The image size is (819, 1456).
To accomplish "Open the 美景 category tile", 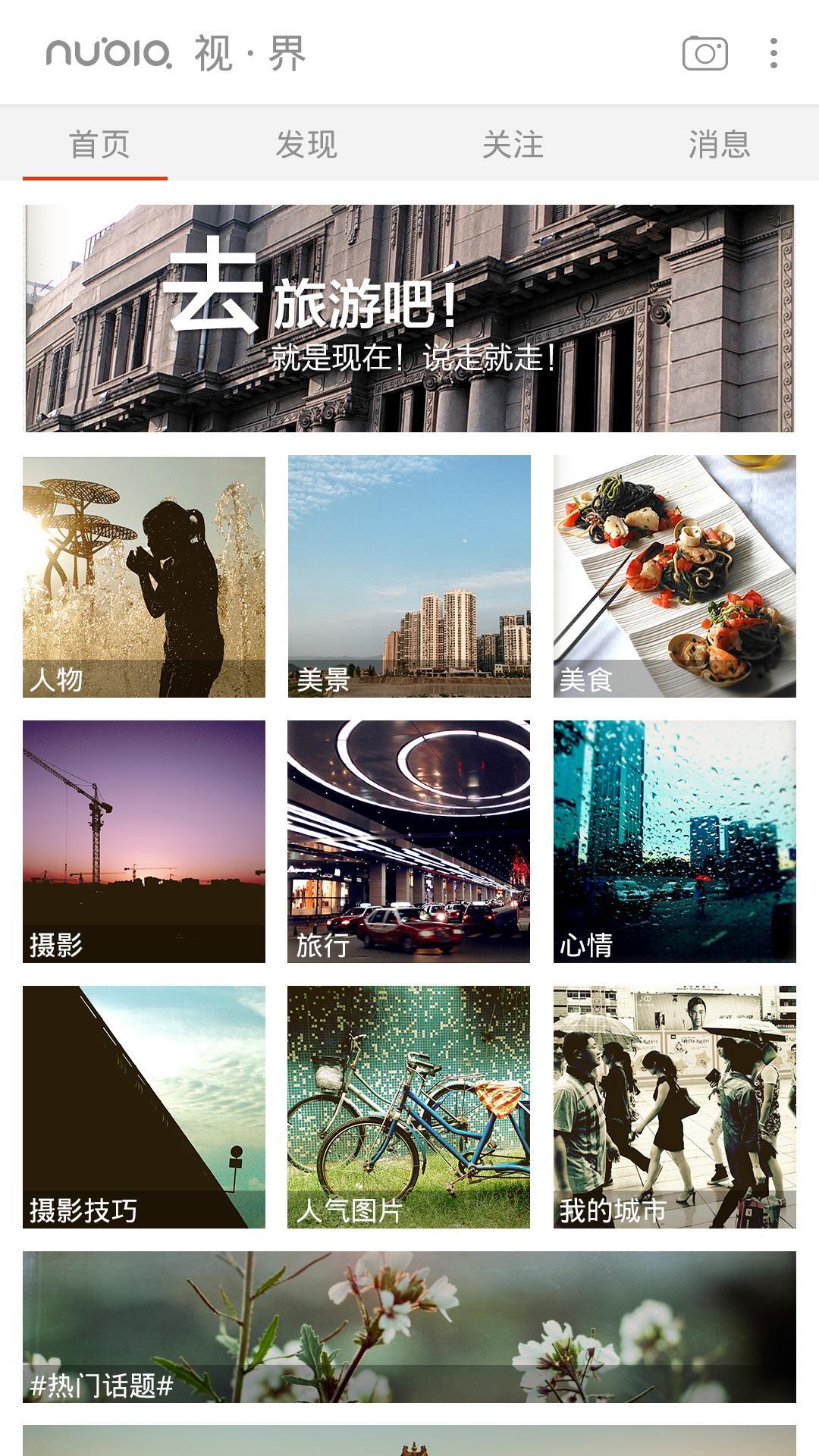I will [x=409, y=576].
